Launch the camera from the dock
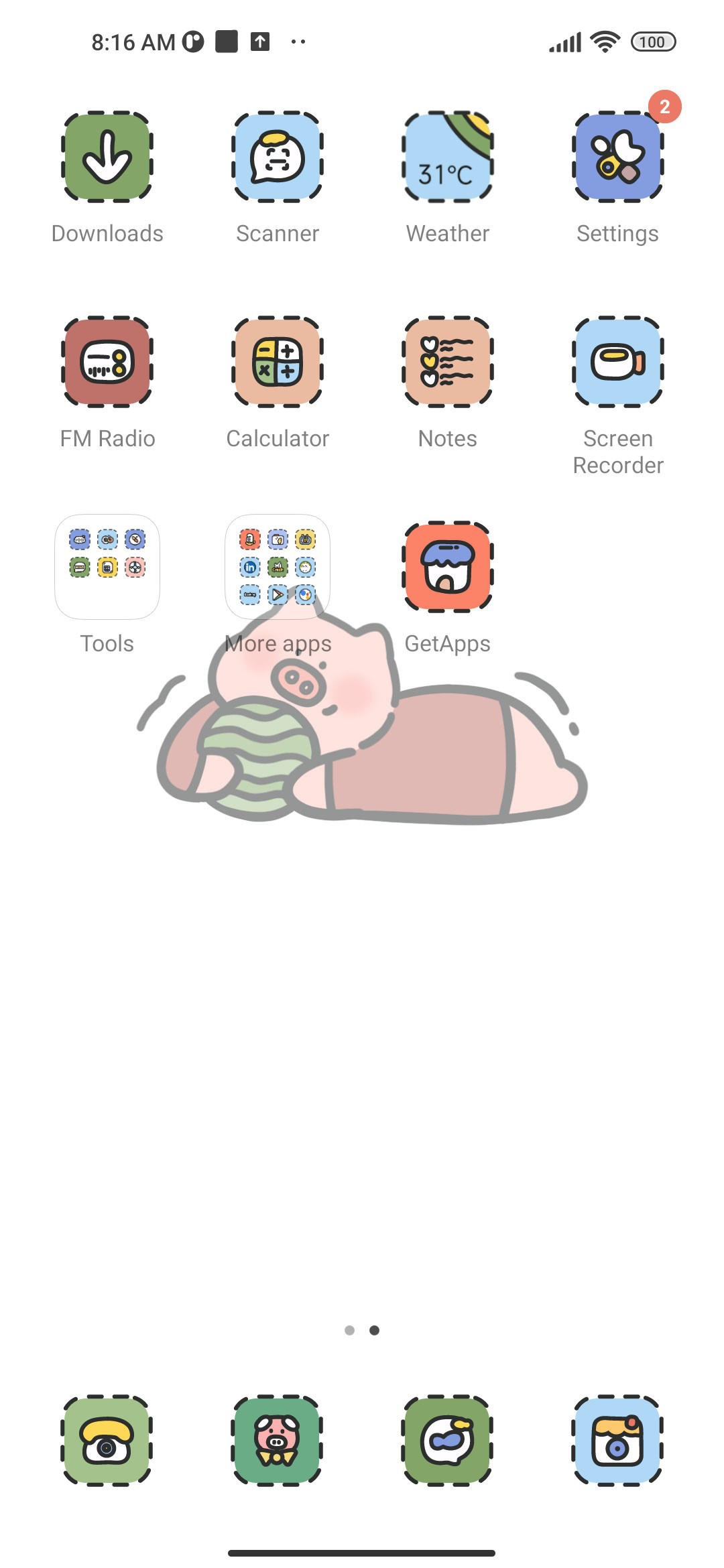The height and width of the screenshot is (1568, 724). coord(618,1441)
